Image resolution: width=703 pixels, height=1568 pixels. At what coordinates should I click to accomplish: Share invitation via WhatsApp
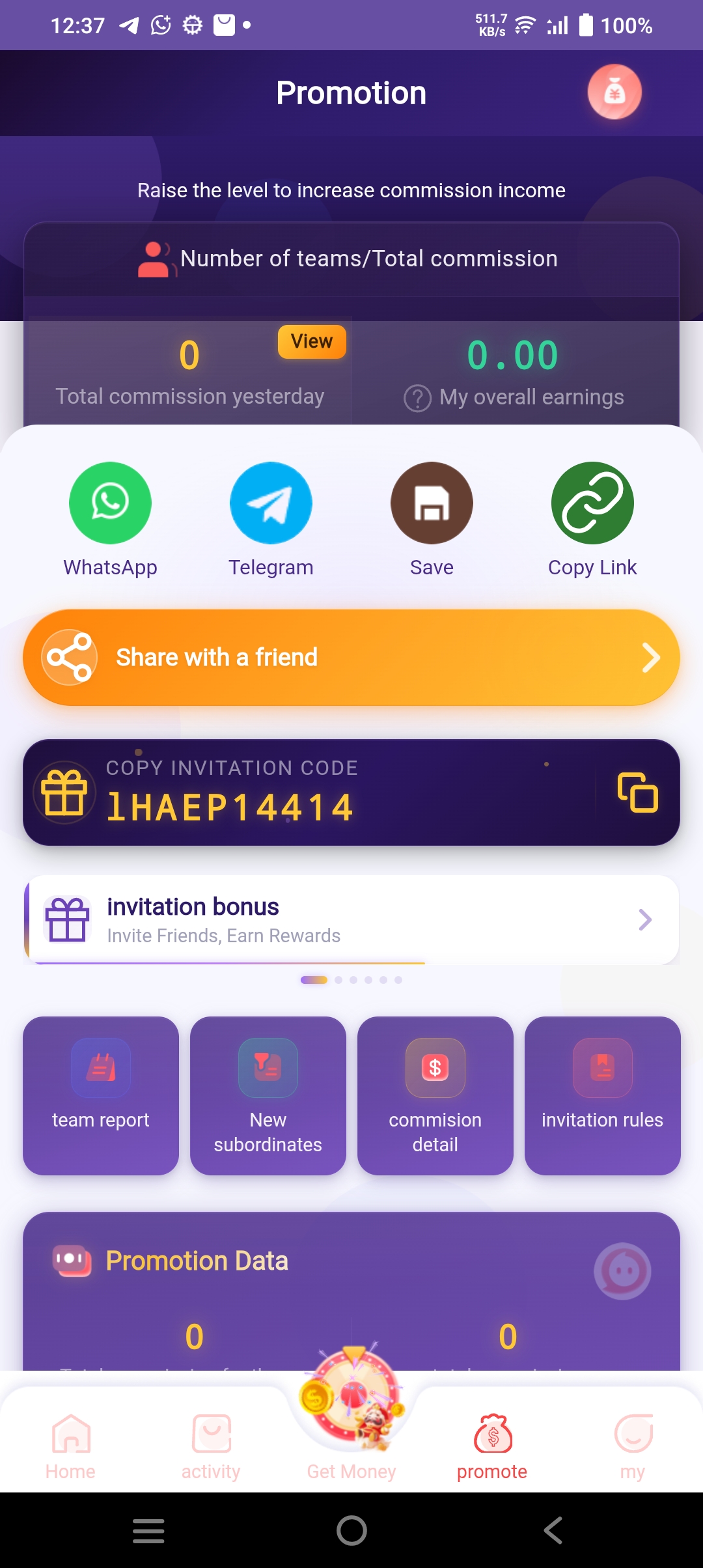click(x=110, y=503)
